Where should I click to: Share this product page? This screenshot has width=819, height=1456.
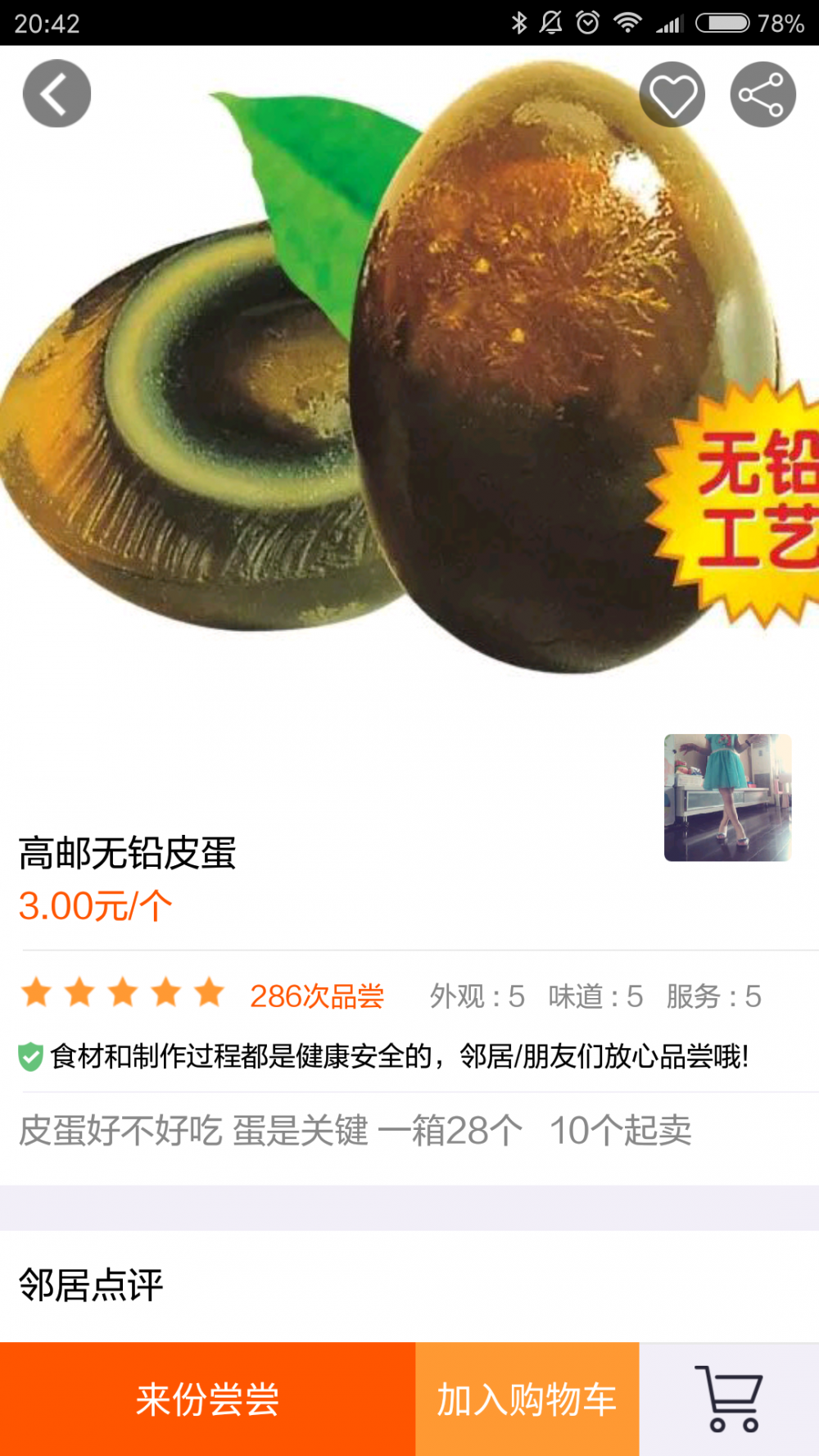(762, 94)
